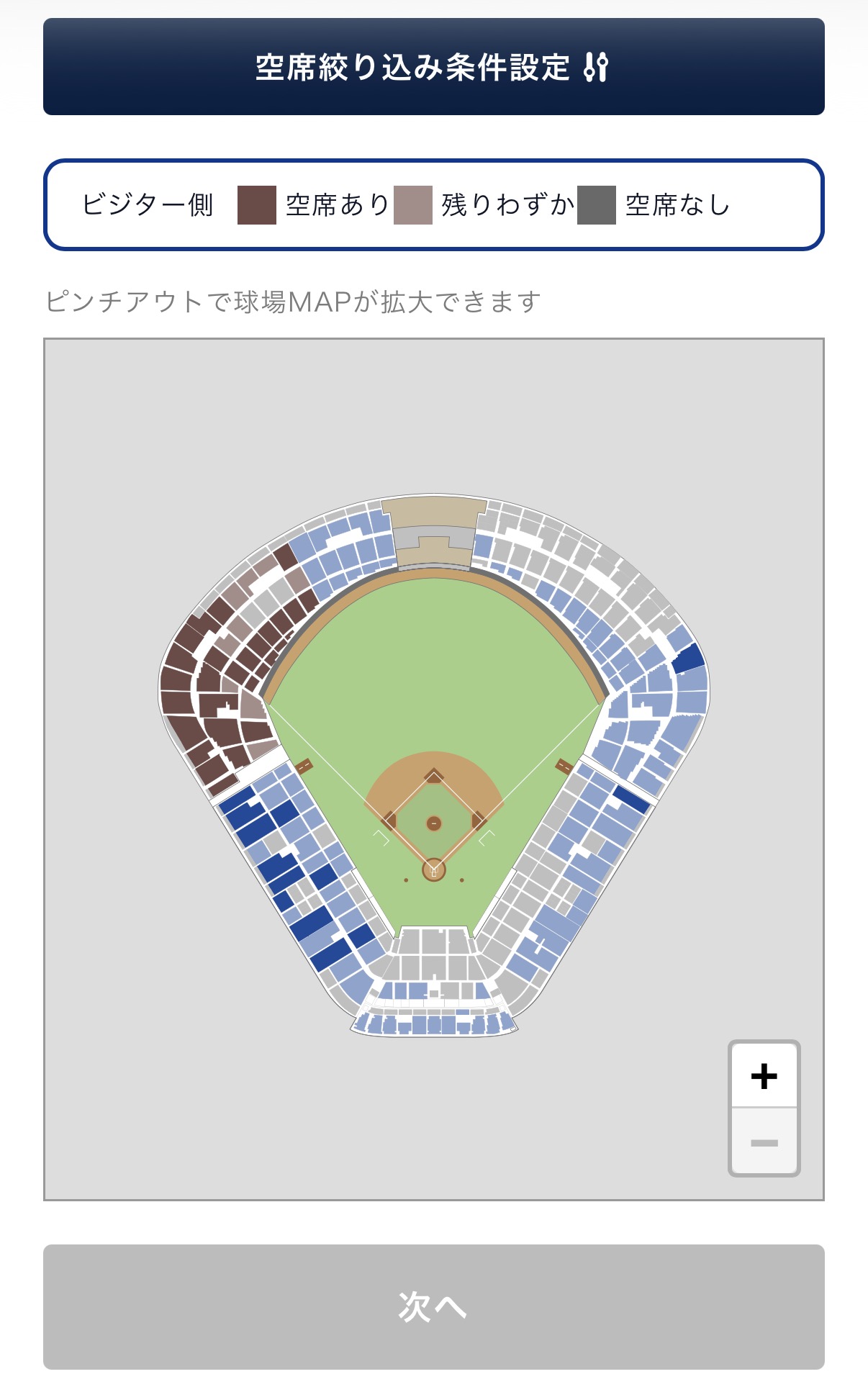This screenshot has height=1392, width=868.
Task: Zoom out the stadium map with minus
Action: [764, 1142]
